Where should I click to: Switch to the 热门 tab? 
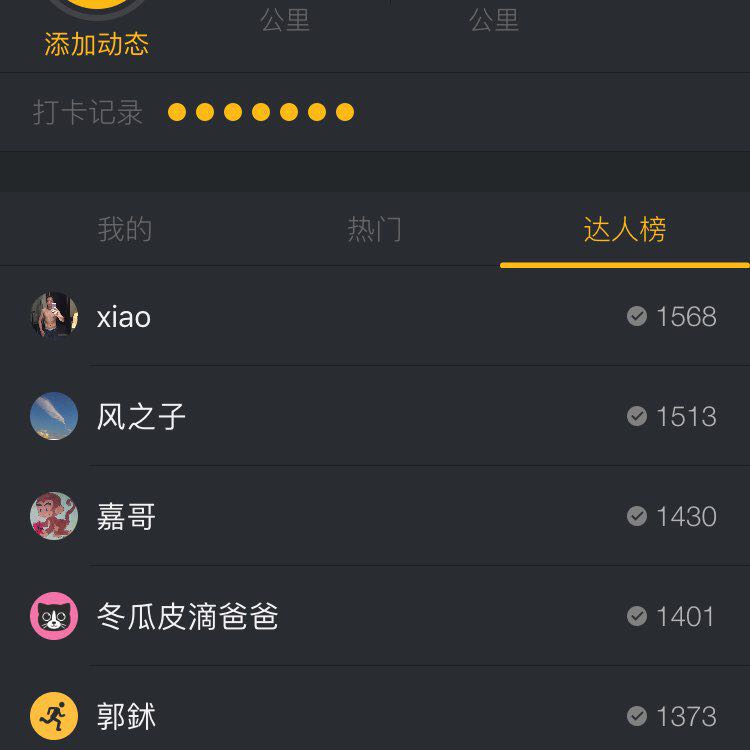coord(374,230)
